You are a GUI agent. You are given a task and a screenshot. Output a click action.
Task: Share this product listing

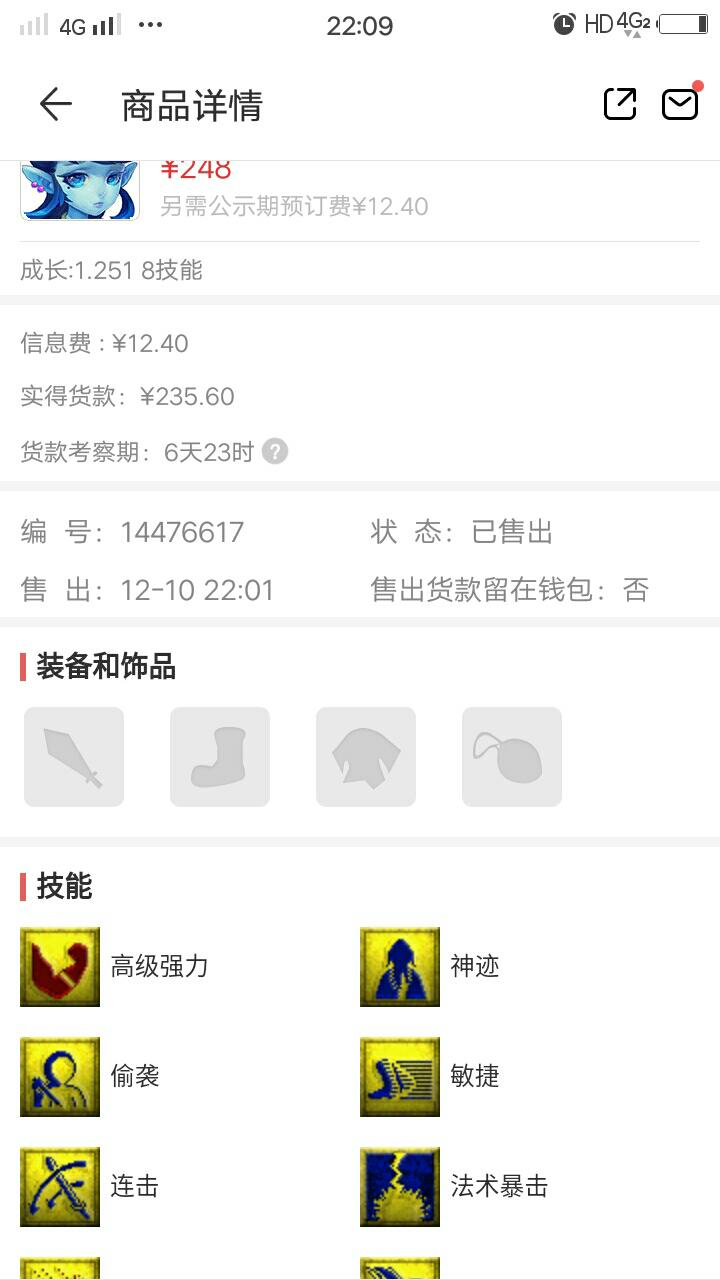click(x=620, y=104)
